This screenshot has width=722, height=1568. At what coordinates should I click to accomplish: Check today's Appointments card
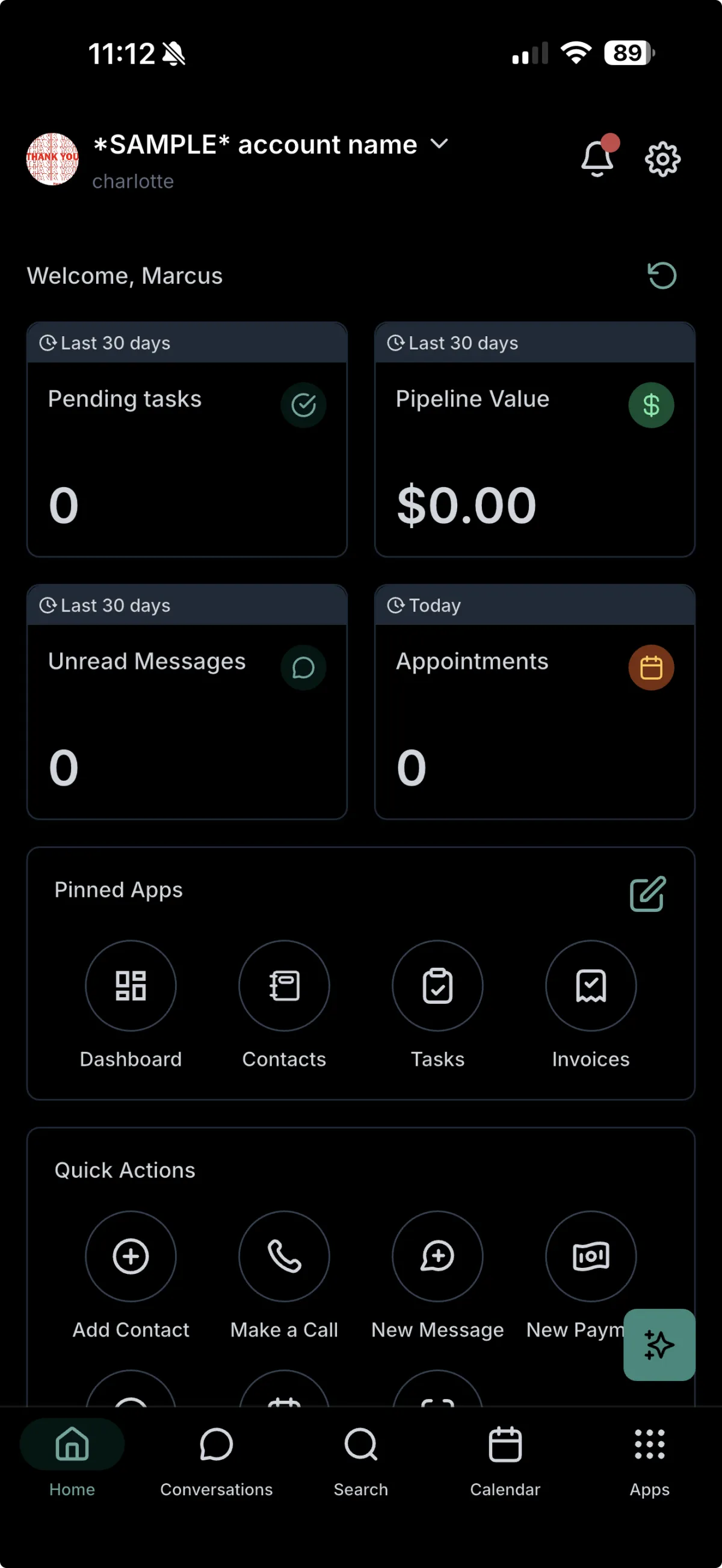point(534,702)
